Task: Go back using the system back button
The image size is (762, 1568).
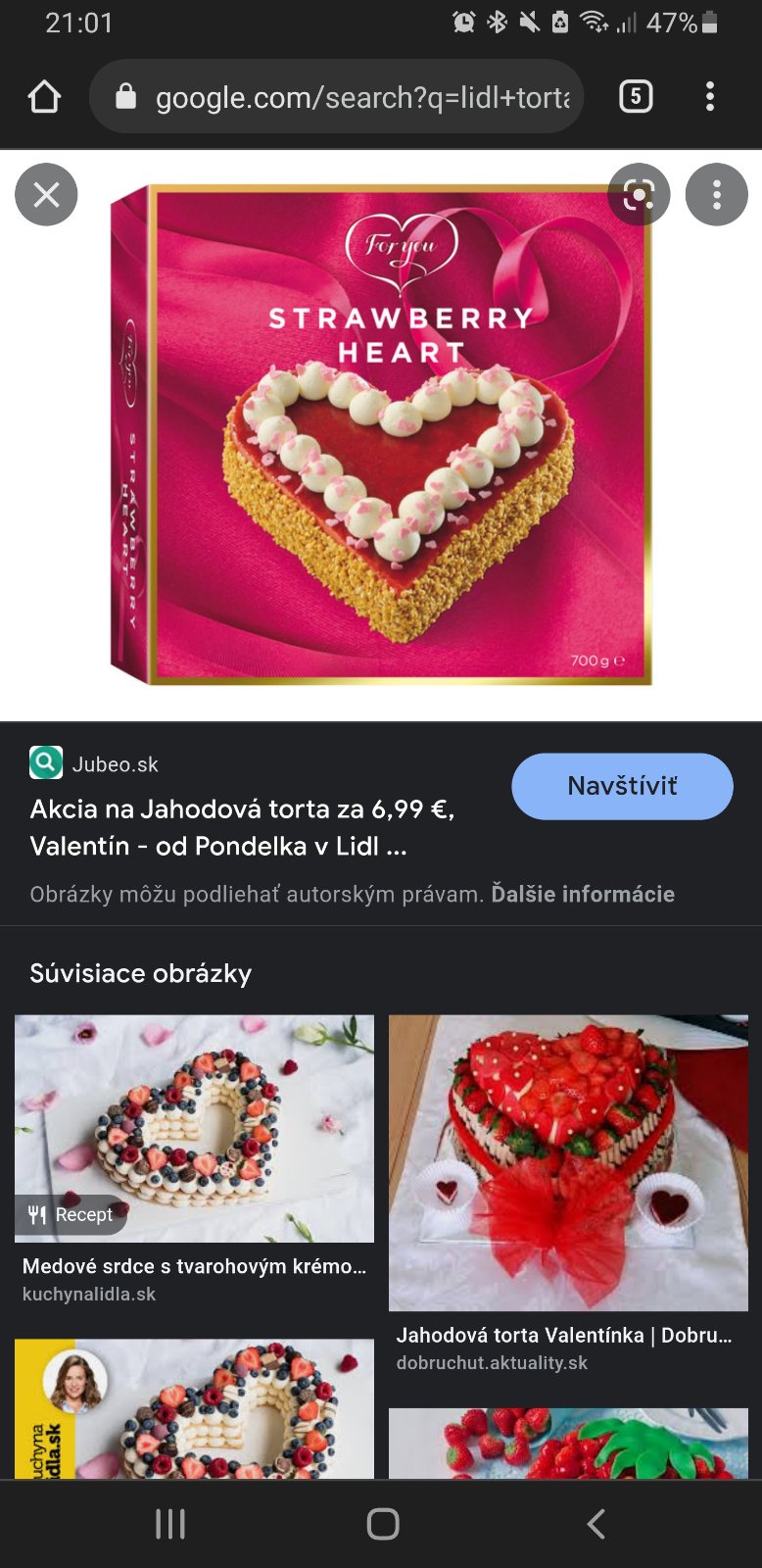Action: click(595, 1523)
